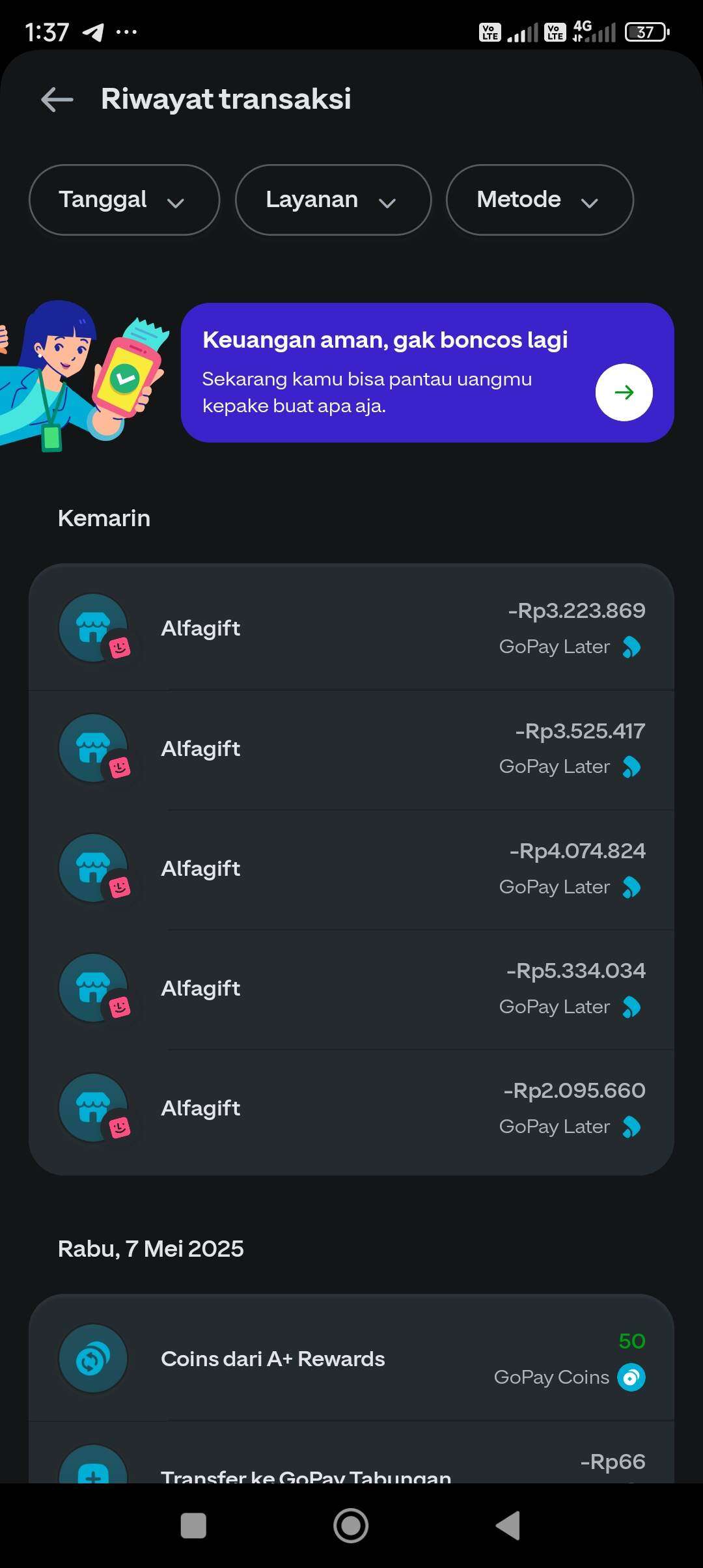Image resolution: width=703 pixels, height=1568 pixels.
Task: Select the Alfagift transaction of Rp5.334.034
Action: coord(351,988)
